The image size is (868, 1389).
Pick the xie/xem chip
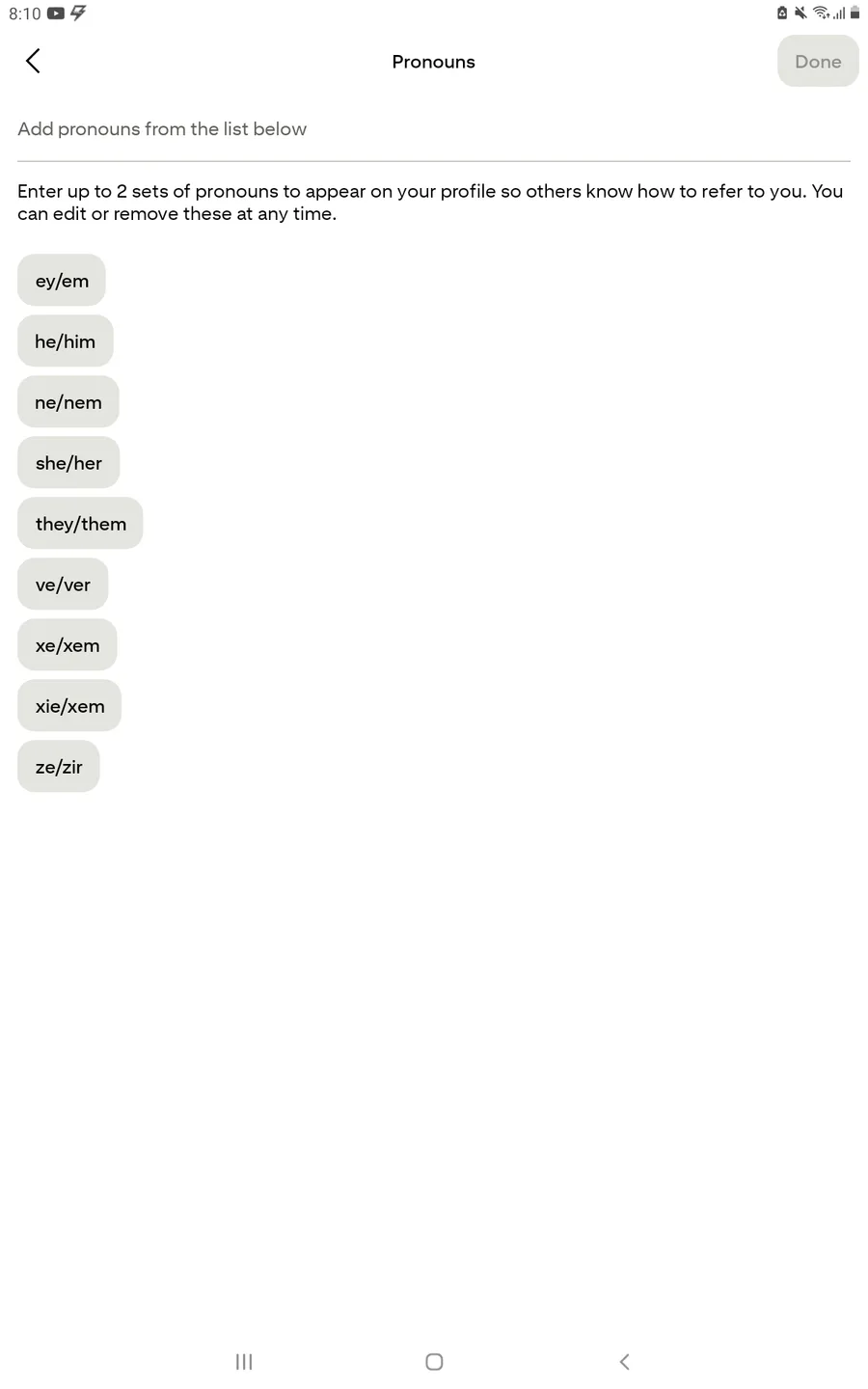pos(69,706)
